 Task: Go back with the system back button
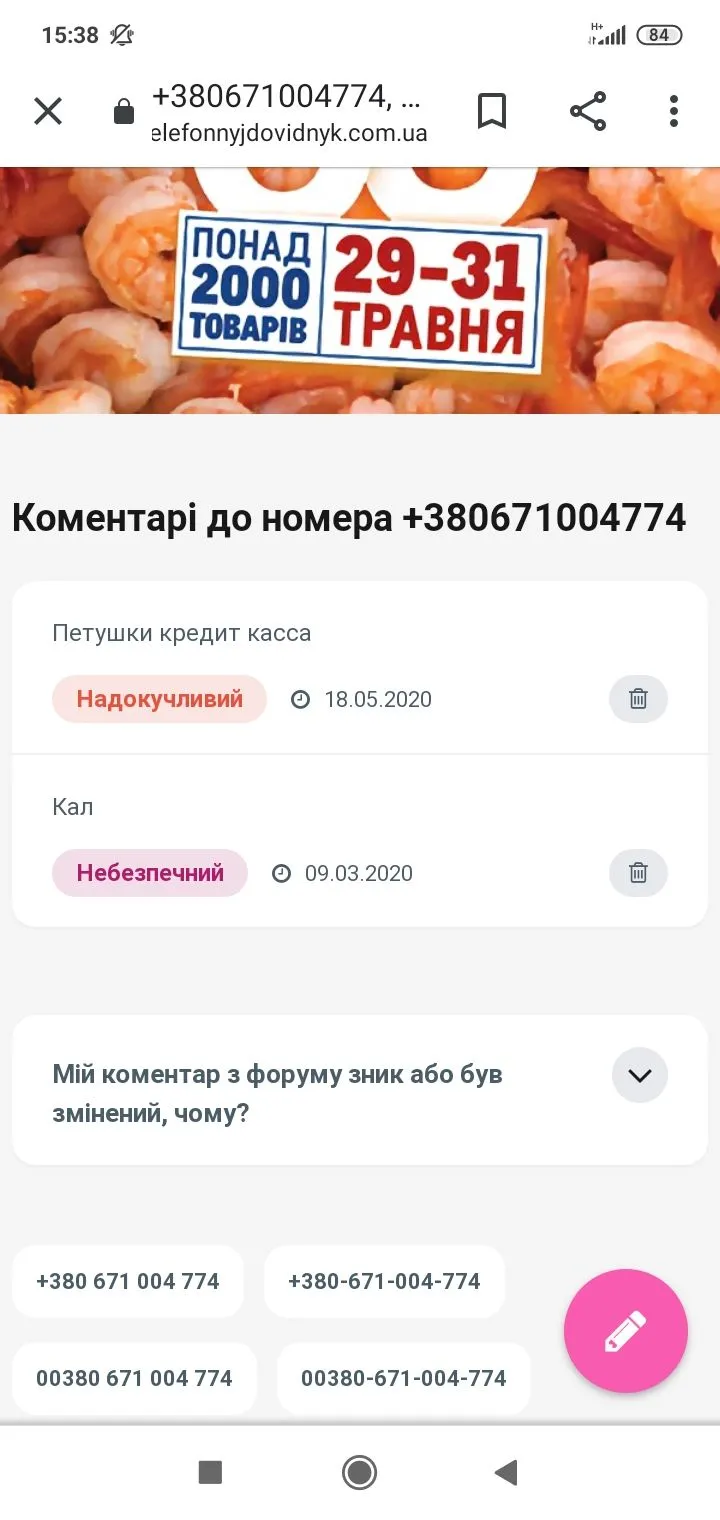point(506,1472)
